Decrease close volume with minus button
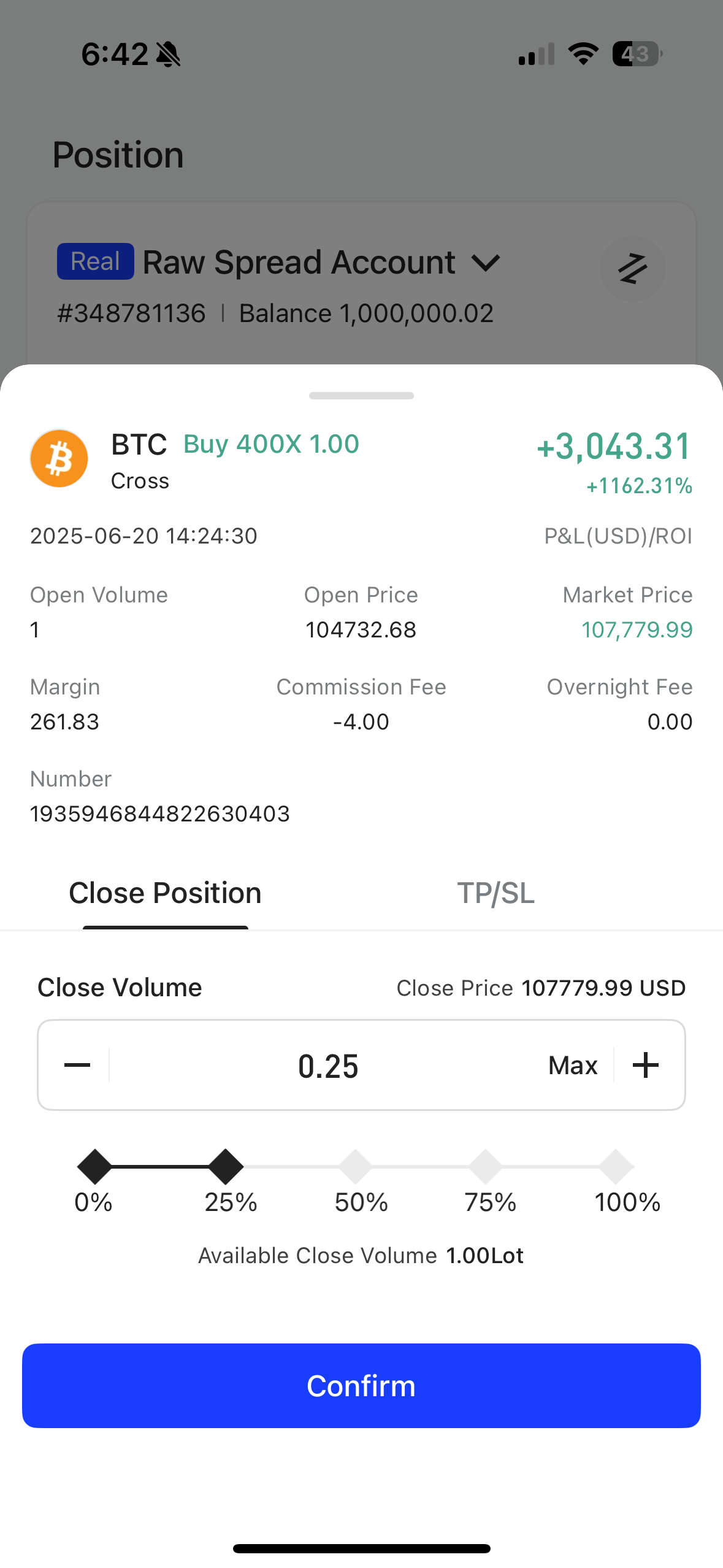The height and width of the screenshot is (1568, 723). click(77, 1065)
